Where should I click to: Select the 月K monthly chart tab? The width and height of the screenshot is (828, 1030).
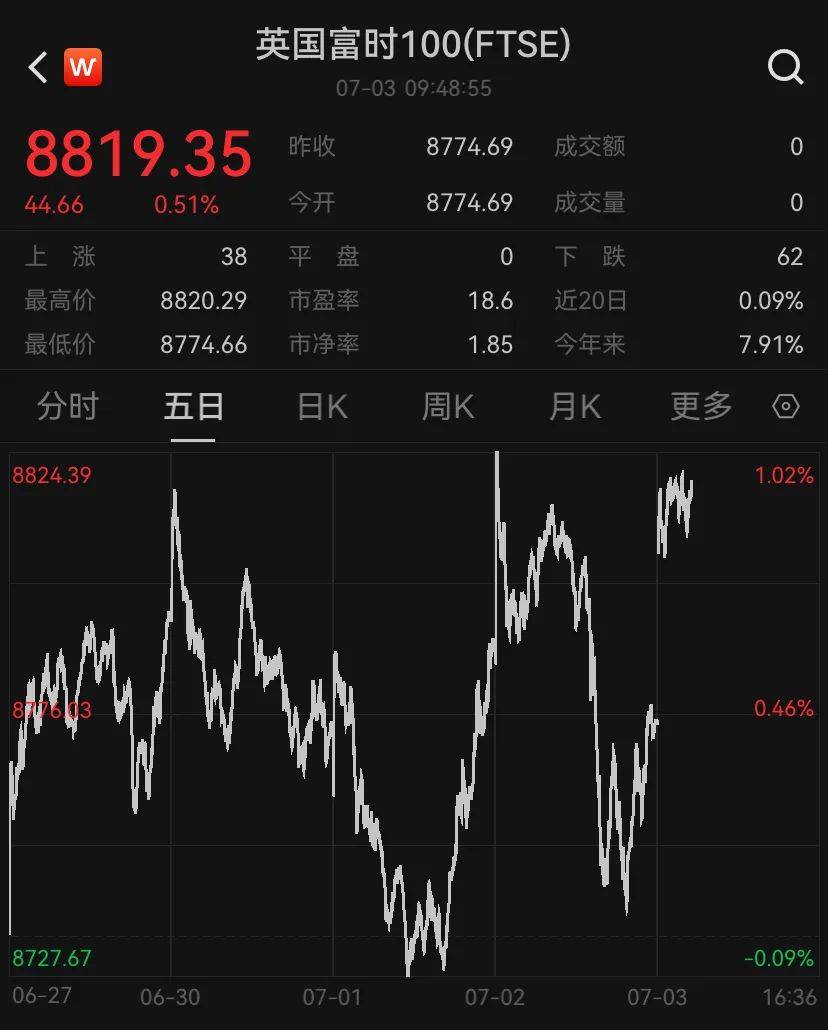(574, 407)
